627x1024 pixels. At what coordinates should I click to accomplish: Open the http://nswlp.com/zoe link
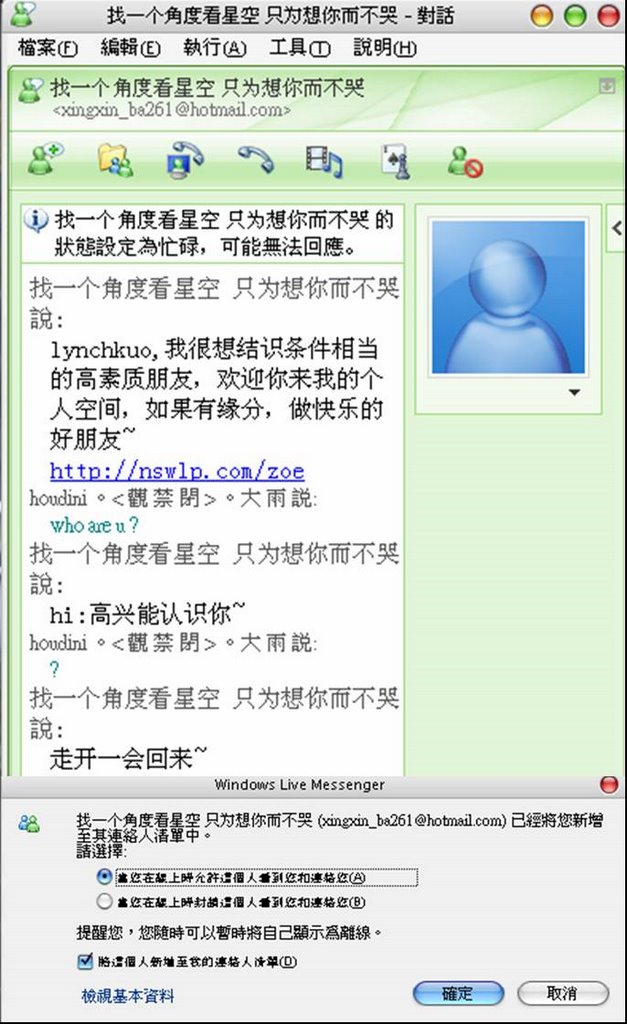[177, 470]
